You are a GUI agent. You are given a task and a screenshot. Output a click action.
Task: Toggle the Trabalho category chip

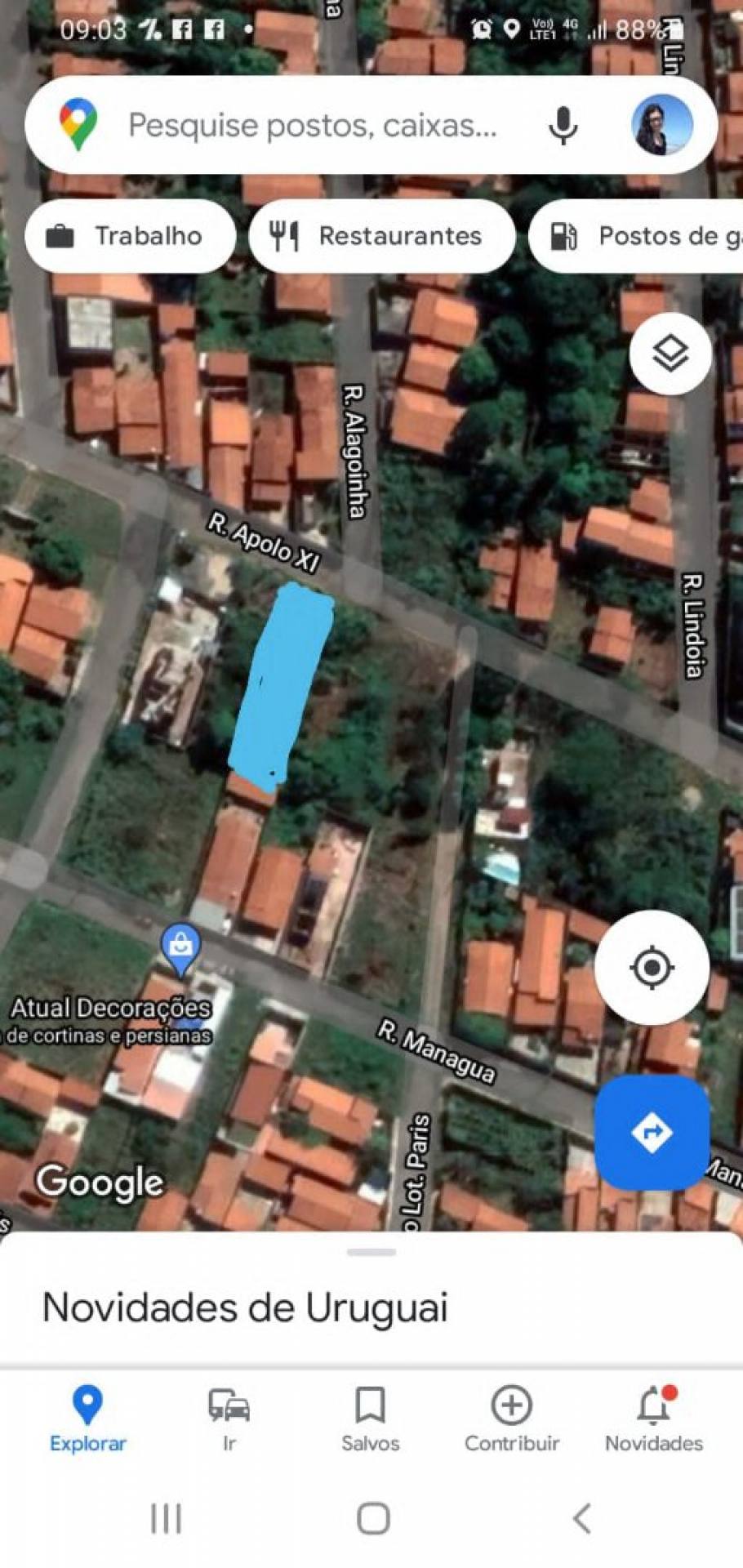coord(131,236)
